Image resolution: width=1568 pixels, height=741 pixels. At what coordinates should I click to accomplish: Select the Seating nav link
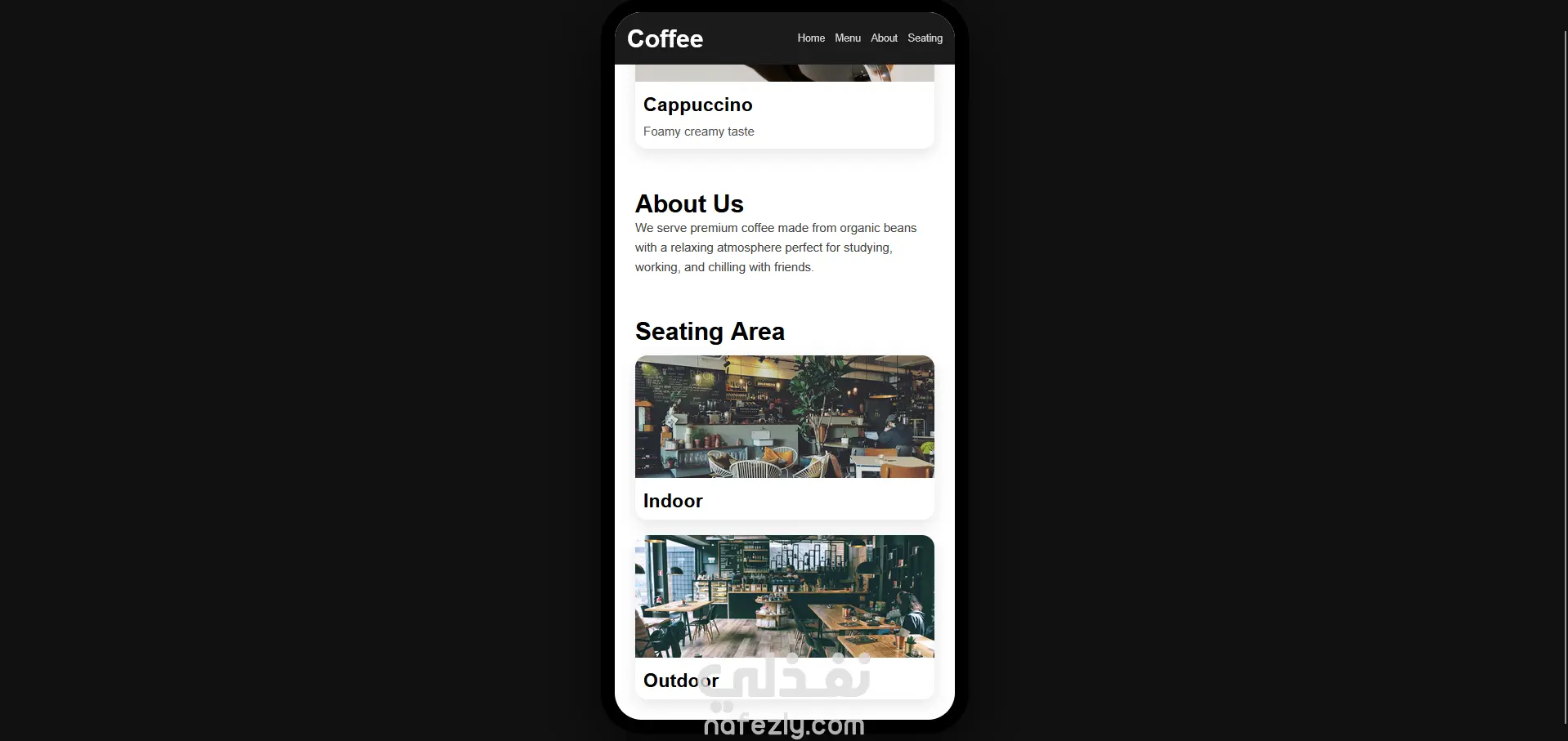click(x=925, y=38)
